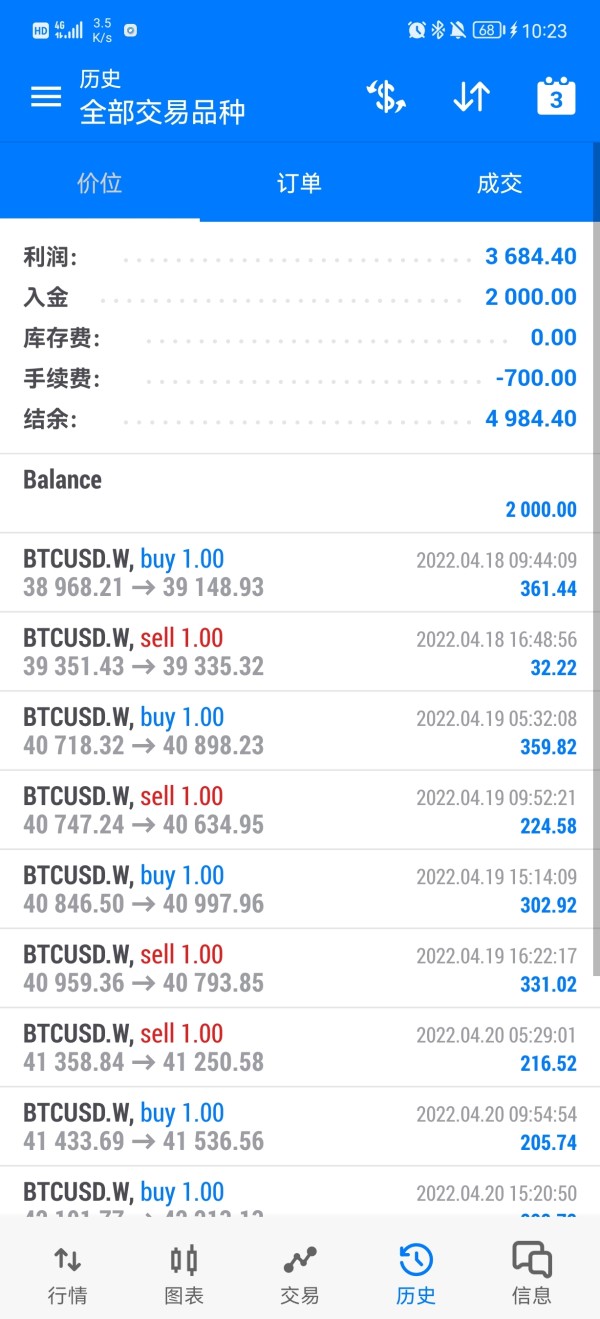Screen dimensions: 600x1319
Task: Open the currency symbol filter icon
Action: point(386,96)
